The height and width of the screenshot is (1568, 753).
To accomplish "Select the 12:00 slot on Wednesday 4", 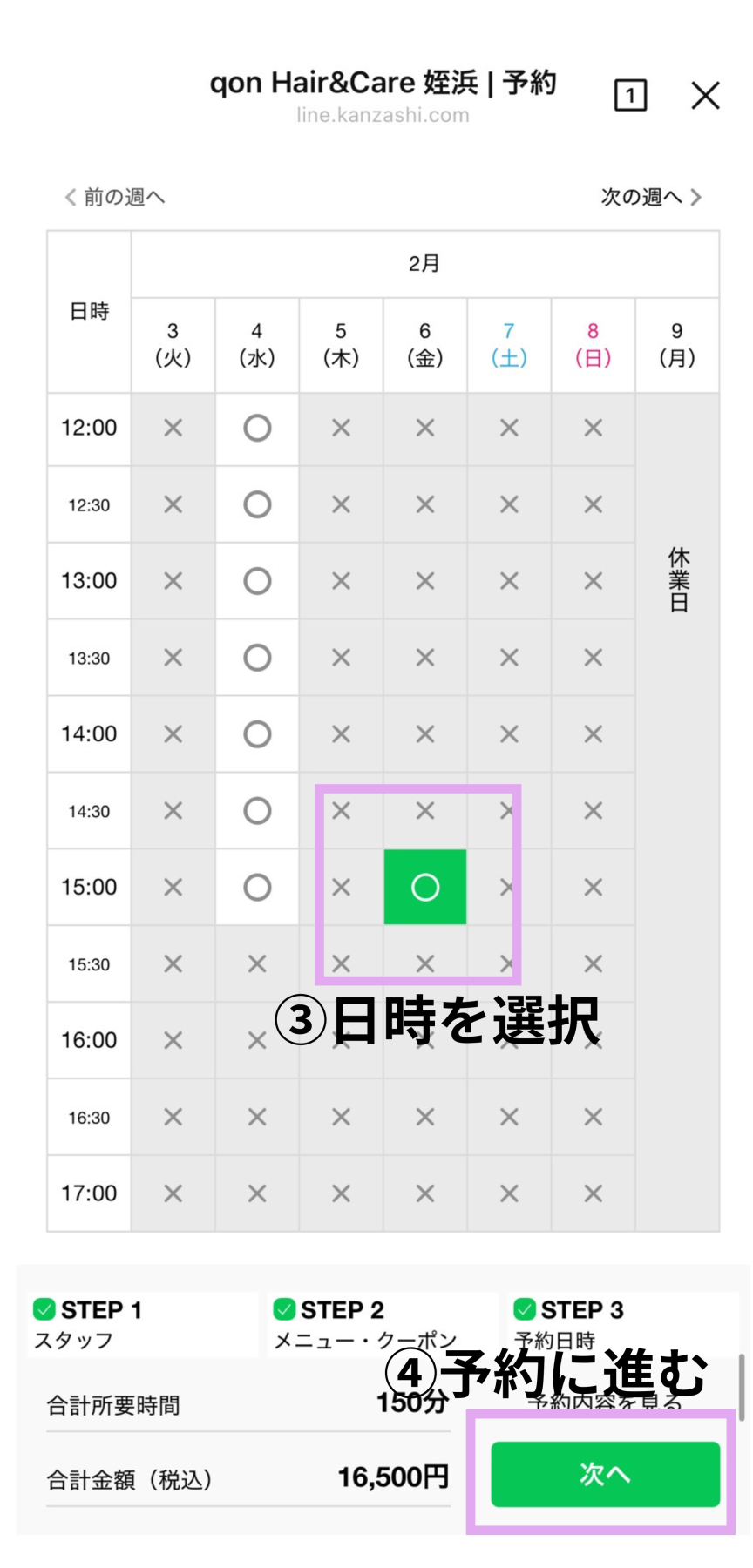I will 257,428.
